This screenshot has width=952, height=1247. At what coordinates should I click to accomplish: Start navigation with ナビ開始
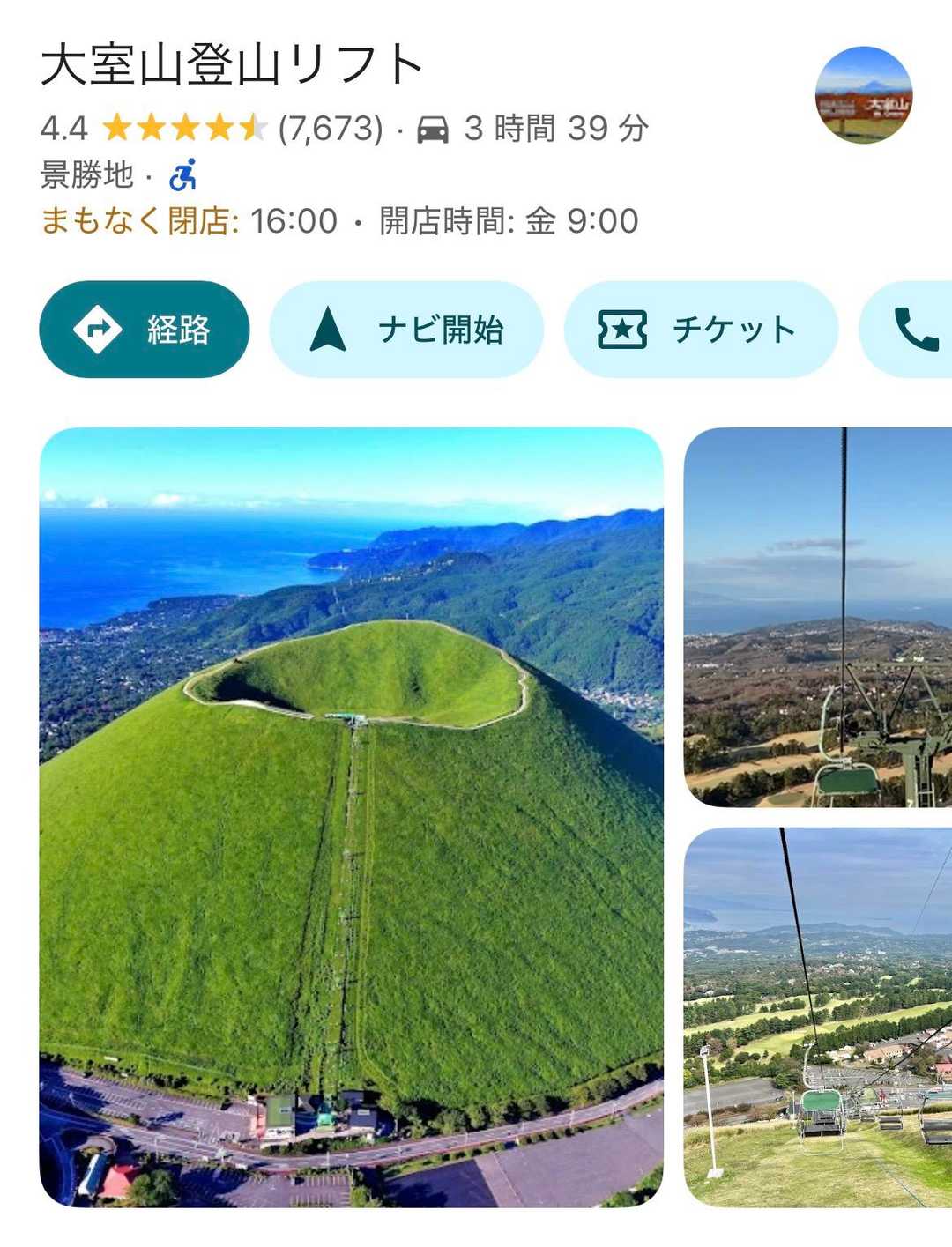pos(406,330)
